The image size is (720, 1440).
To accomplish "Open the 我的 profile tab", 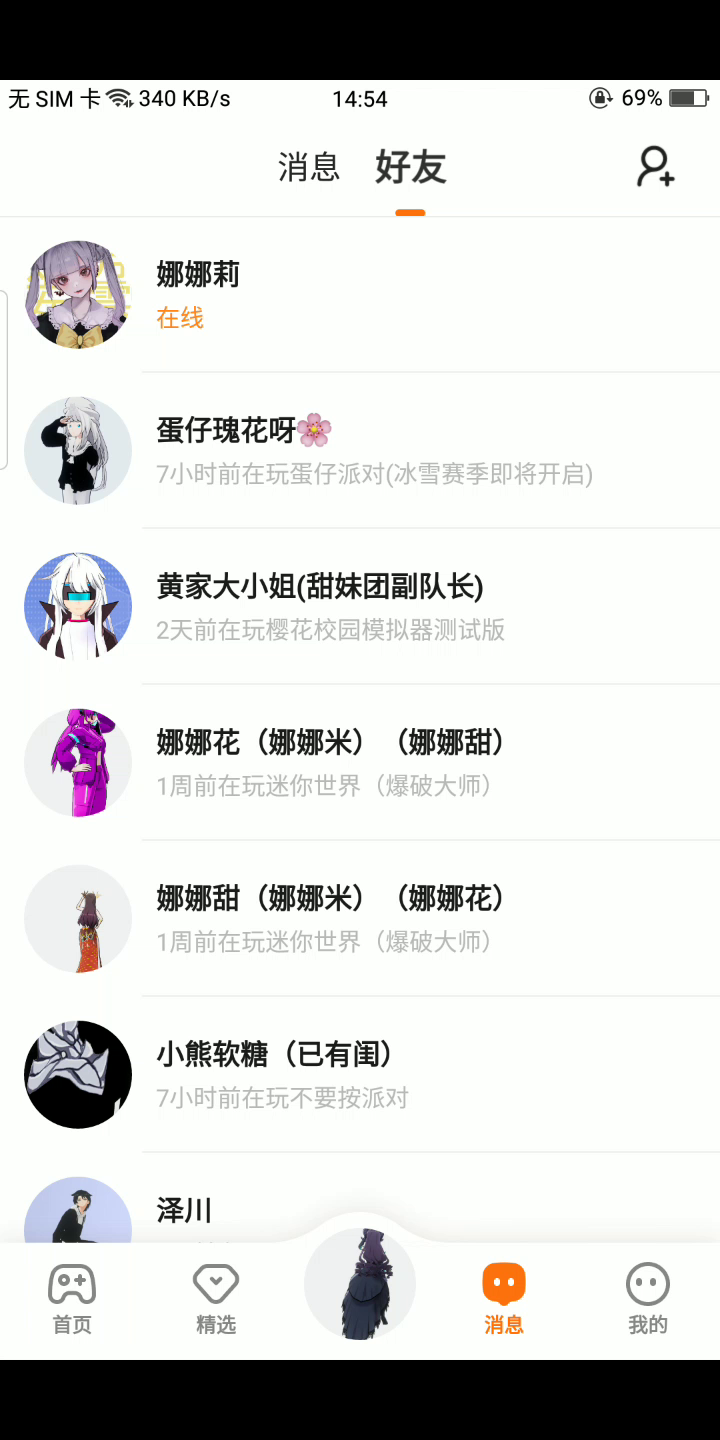I will pyautogui.click(x=647, y=1299).
